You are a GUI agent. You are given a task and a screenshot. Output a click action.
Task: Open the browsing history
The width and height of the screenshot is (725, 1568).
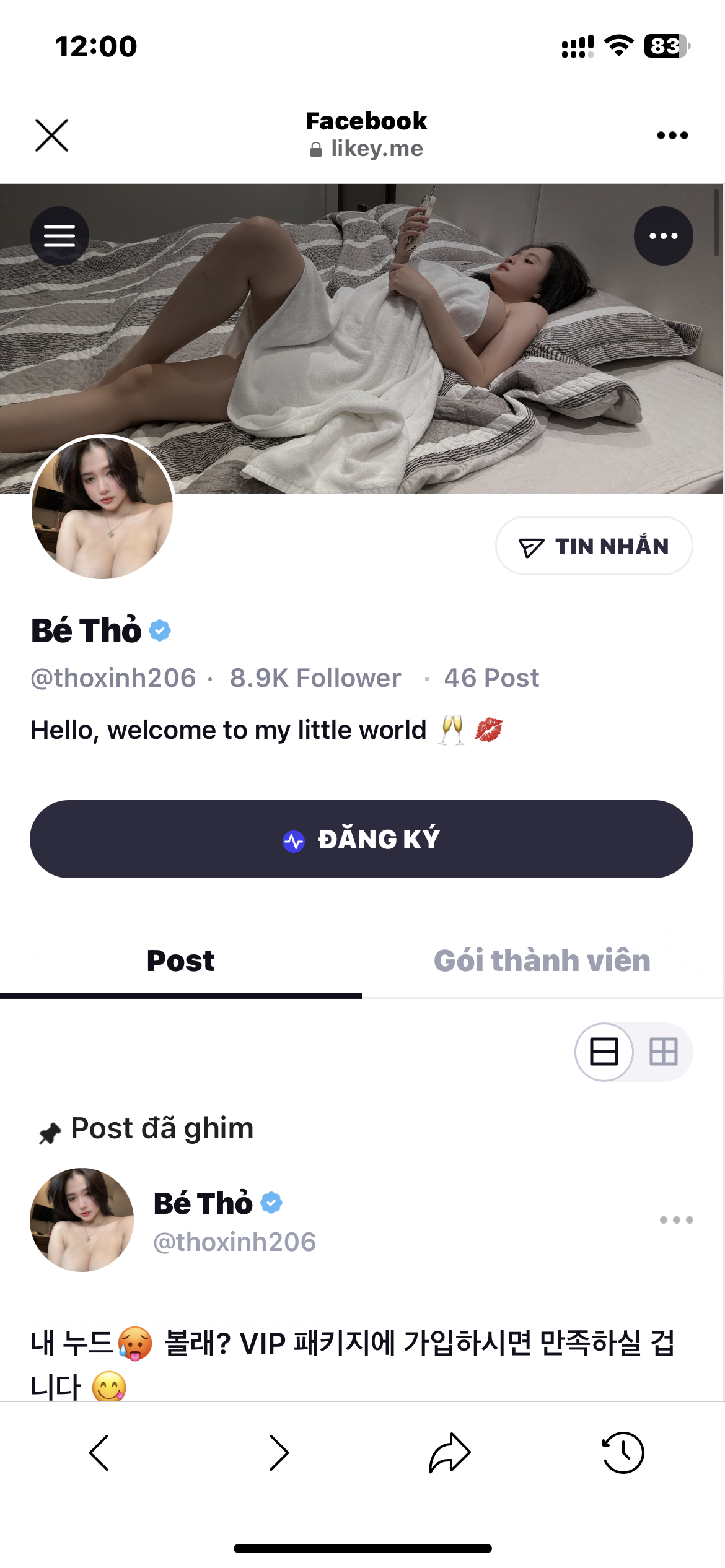tap(623, 1453)
